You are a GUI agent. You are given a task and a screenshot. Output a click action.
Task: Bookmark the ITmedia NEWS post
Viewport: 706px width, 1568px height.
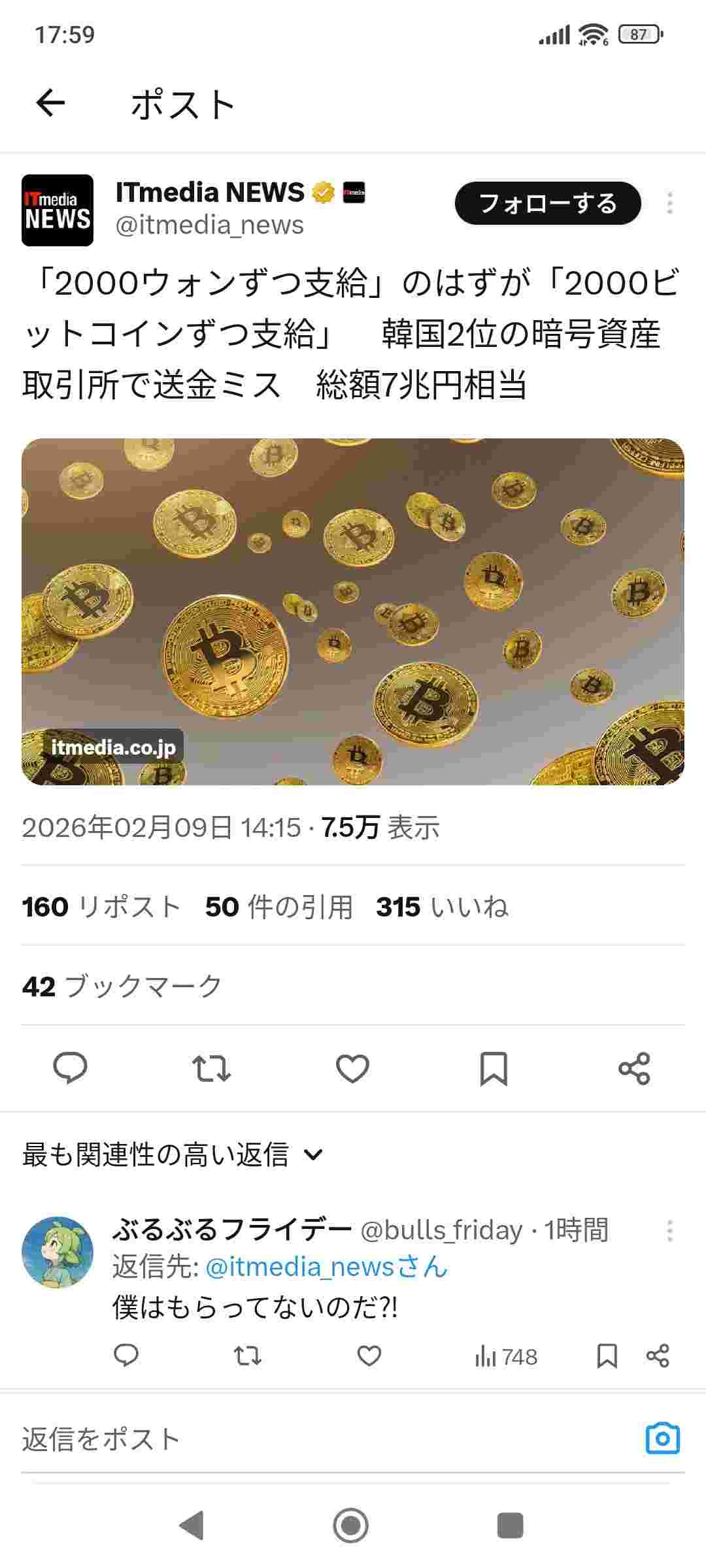pyautogui.click(x=494, y=1069)
